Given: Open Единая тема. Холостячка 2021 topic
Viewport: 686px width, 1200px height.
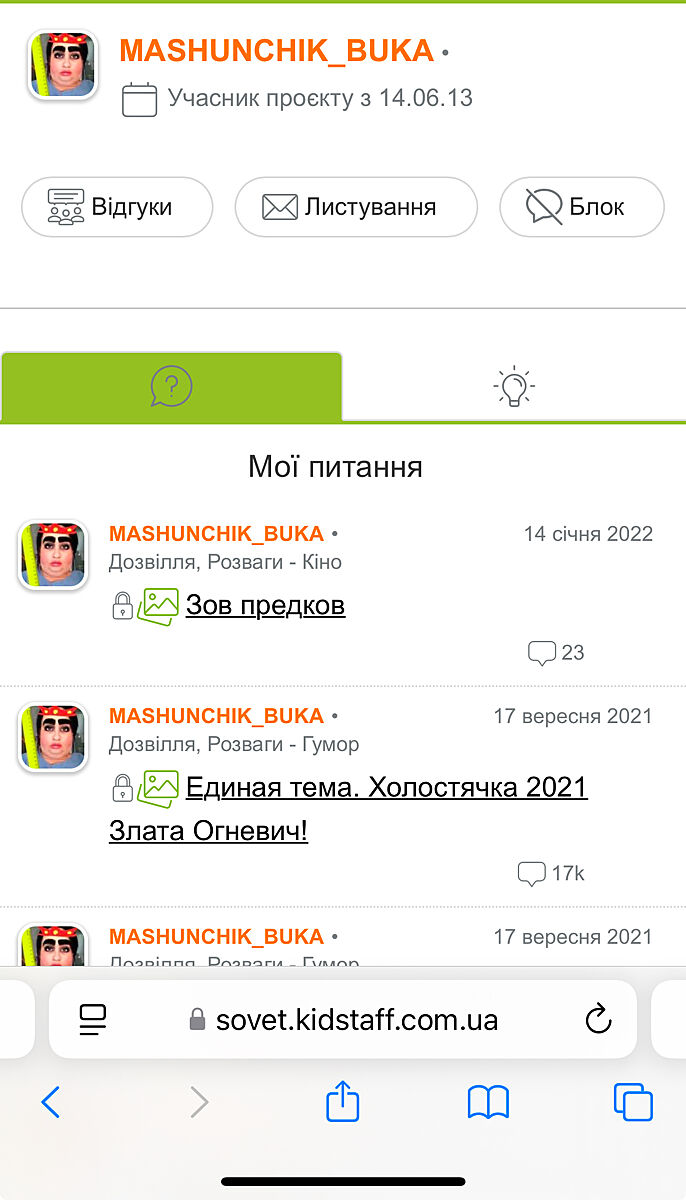Looking at the screenshot, I should 386,788.
